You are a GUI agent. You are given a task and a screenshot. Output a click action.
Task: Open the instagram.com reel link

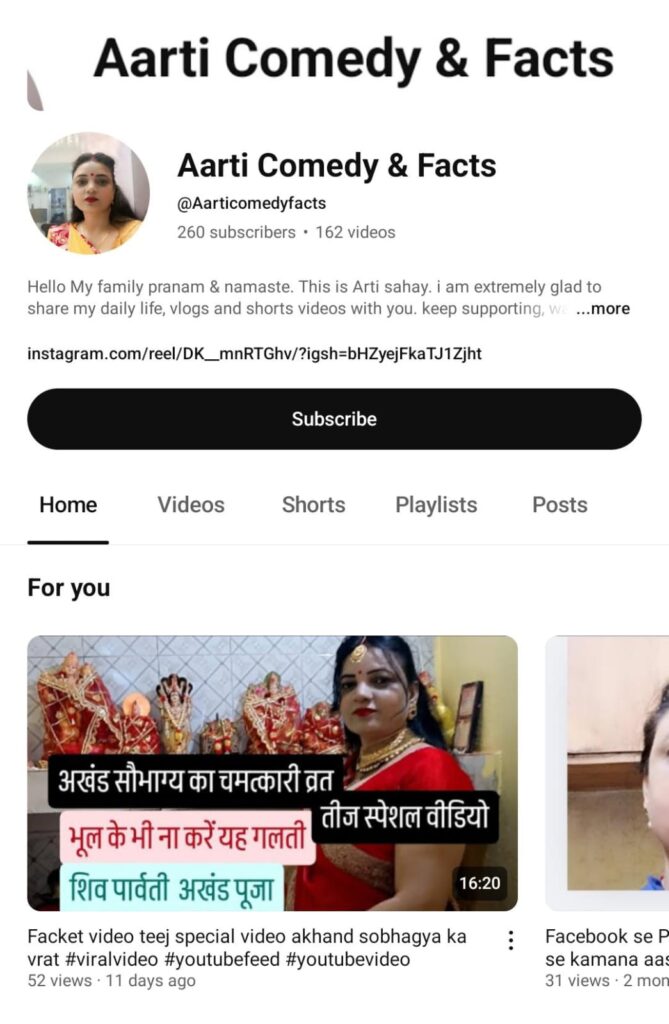(254, 354)
